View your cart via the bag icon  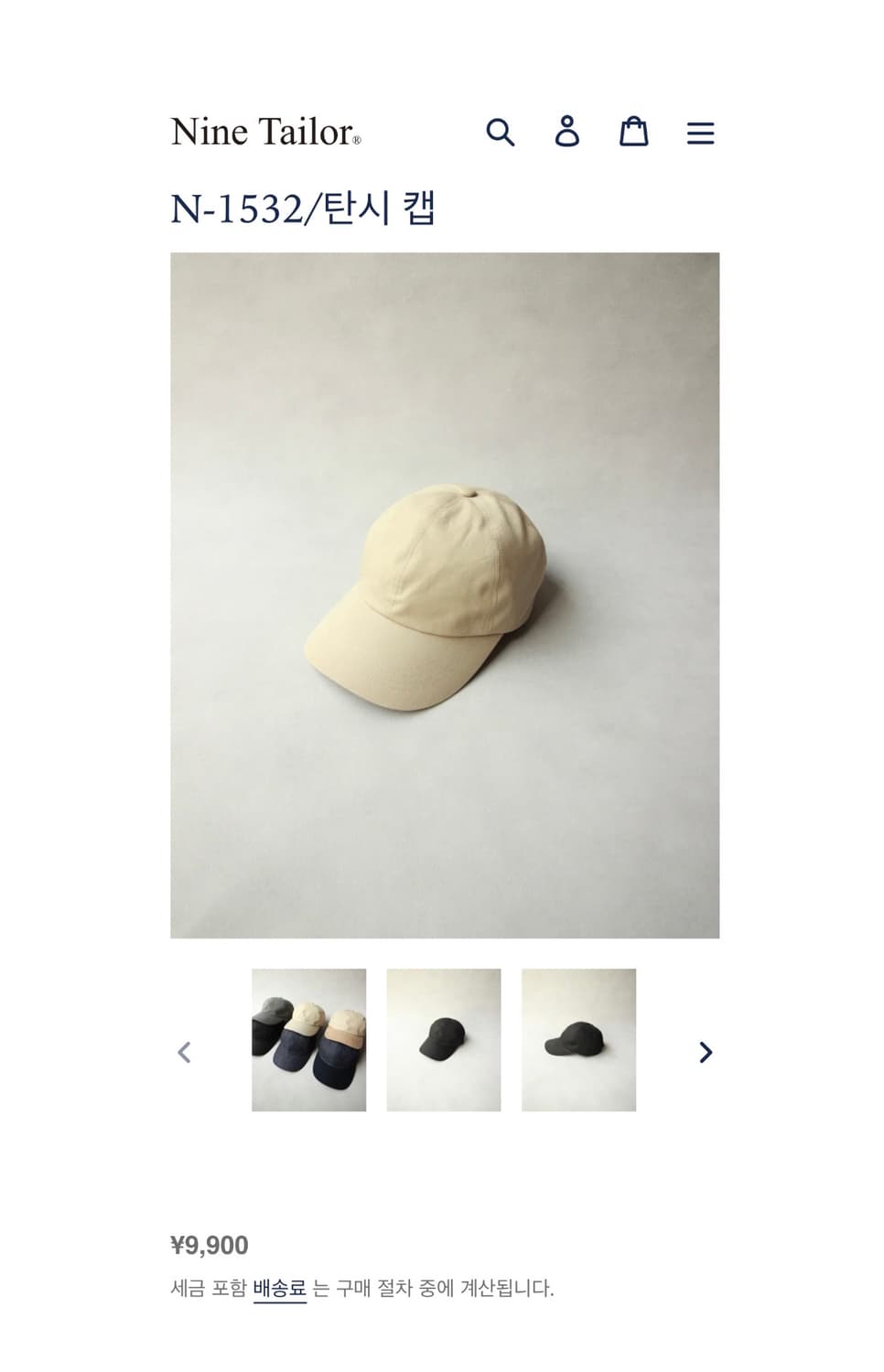(634, 132)
